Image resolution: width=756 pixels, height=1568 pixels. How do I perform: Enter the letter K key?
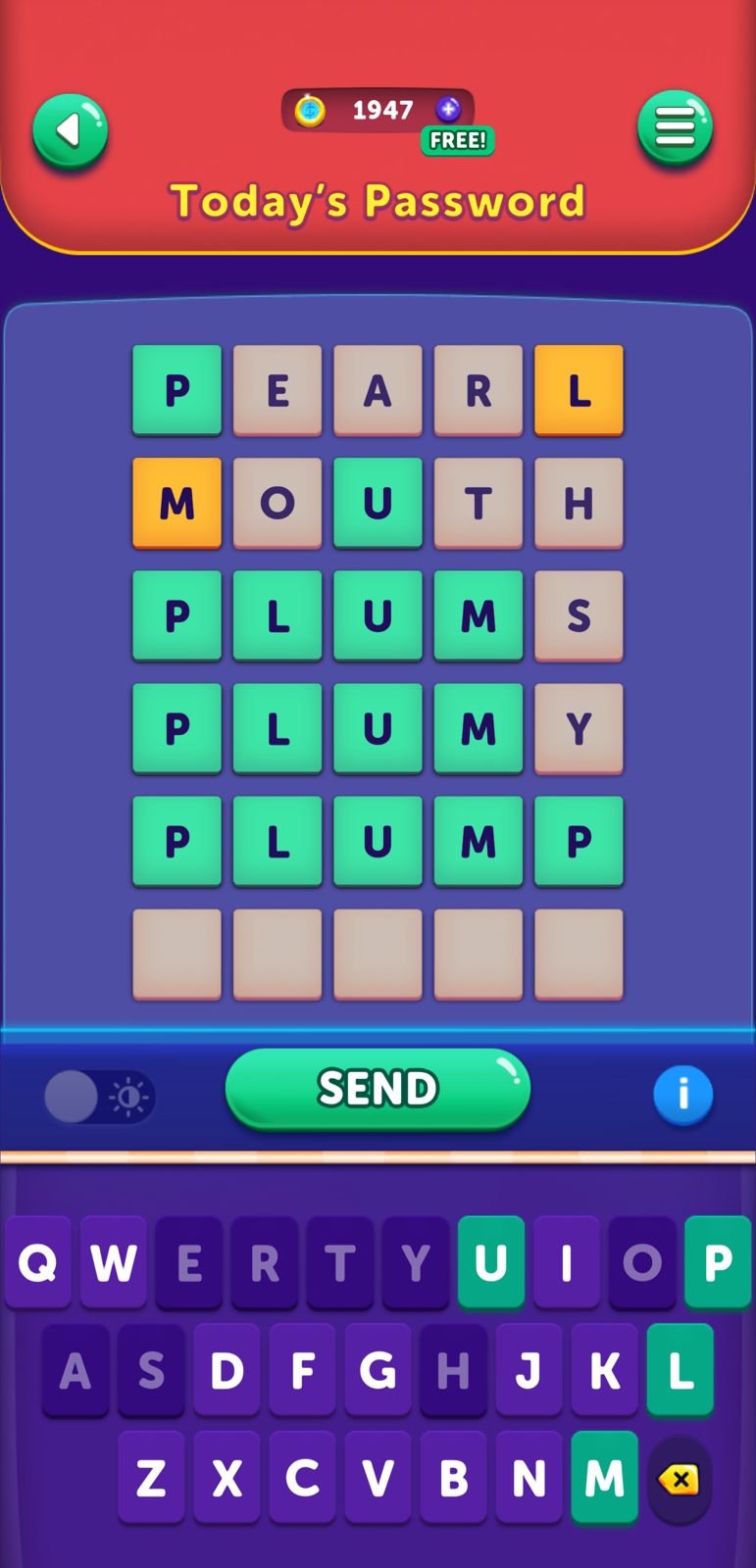click(604, 1370)
